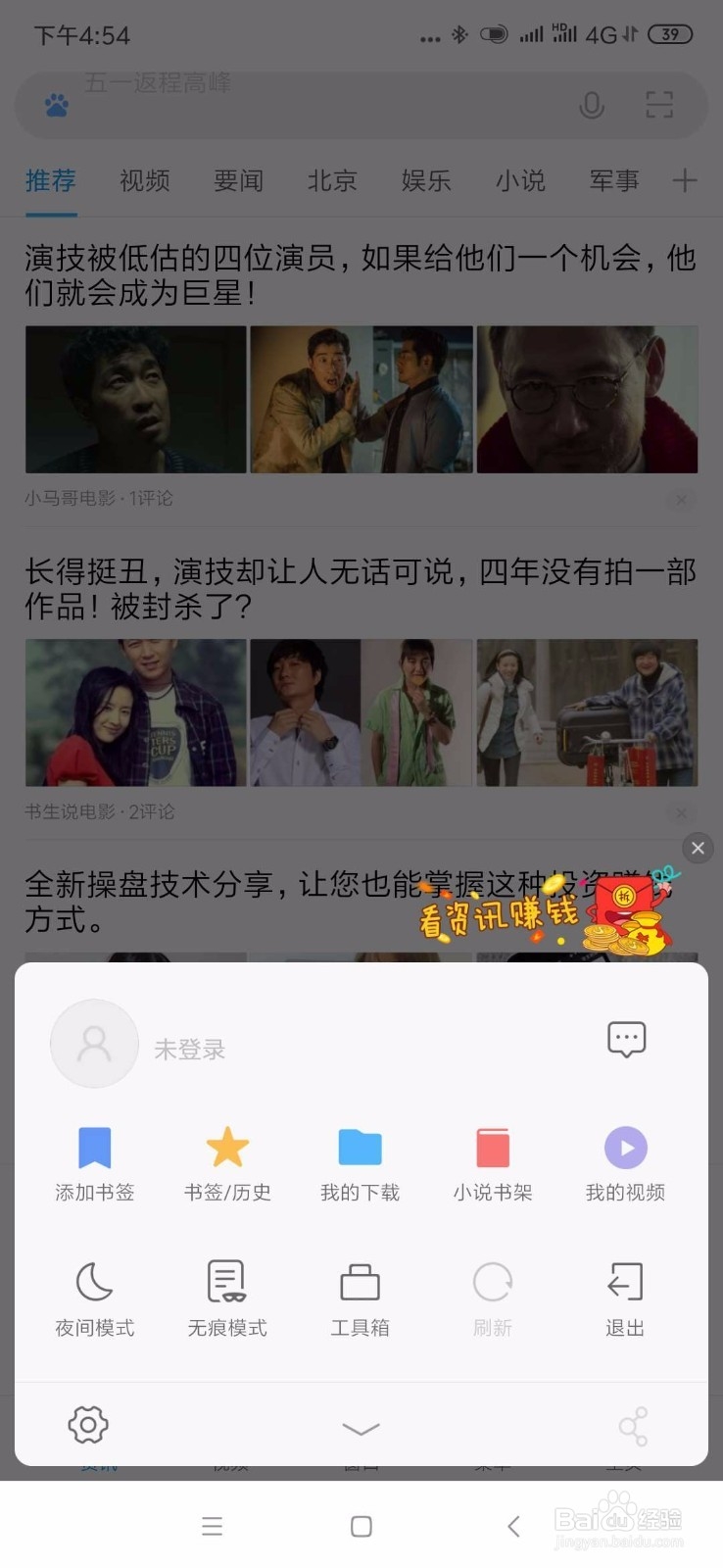The height and width of the screenshot is (1568, 723).
Task: Enable 夜间模式 night mode
Action: click(94, 1297)
